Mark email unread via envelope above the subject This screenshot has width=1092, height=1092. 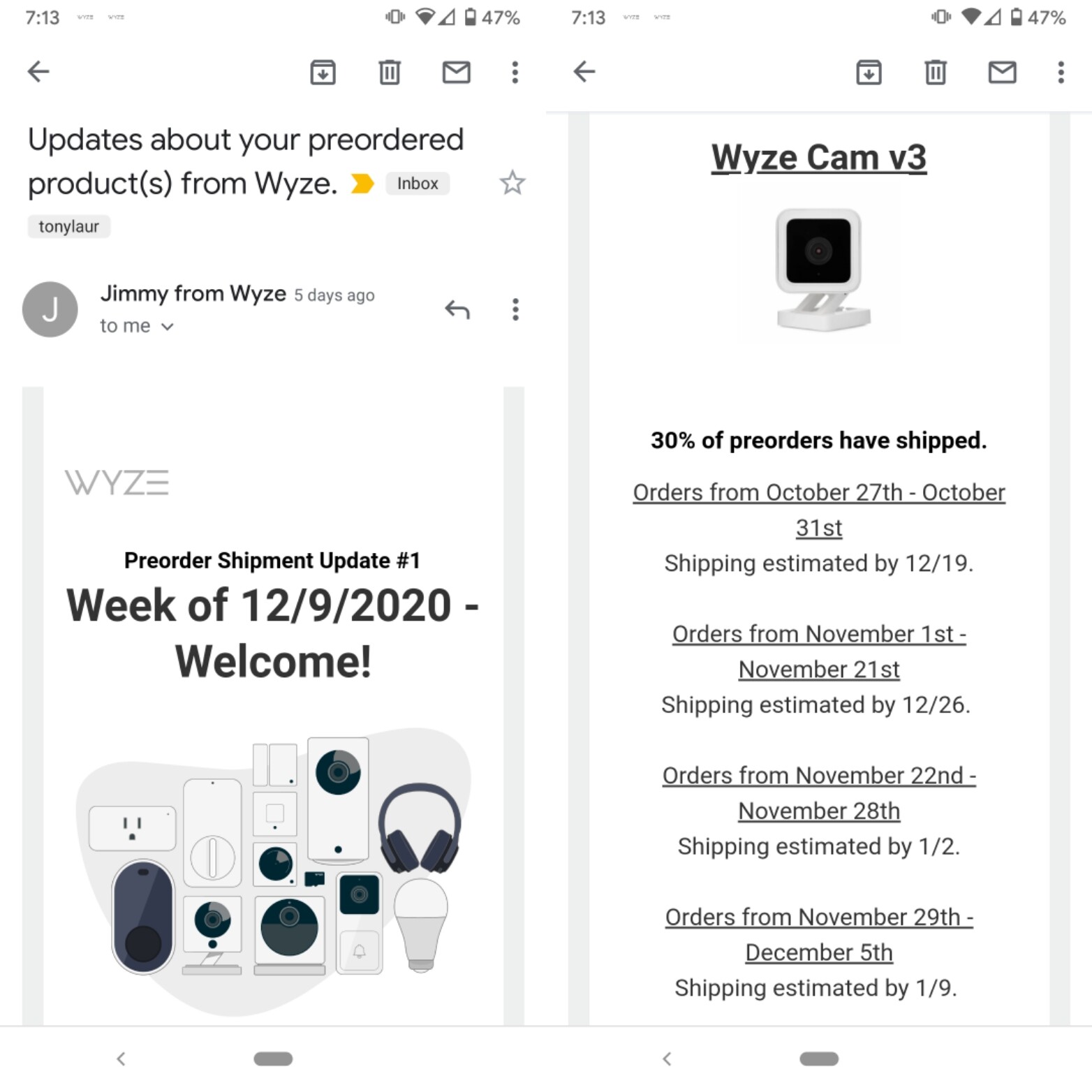456,72
